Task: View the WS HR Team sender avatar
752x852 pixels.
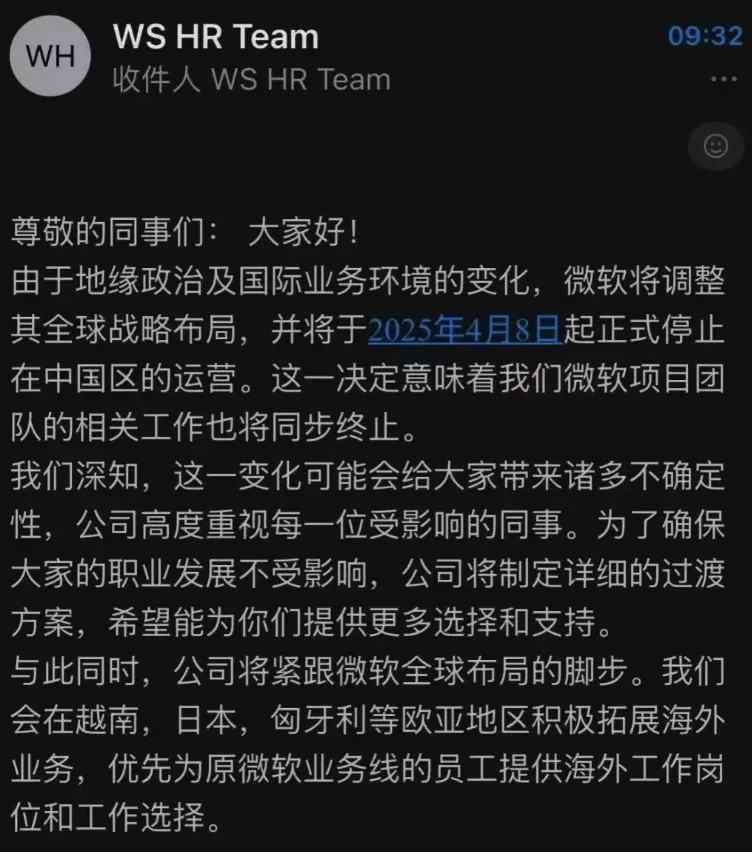Action: click(50, 56)
